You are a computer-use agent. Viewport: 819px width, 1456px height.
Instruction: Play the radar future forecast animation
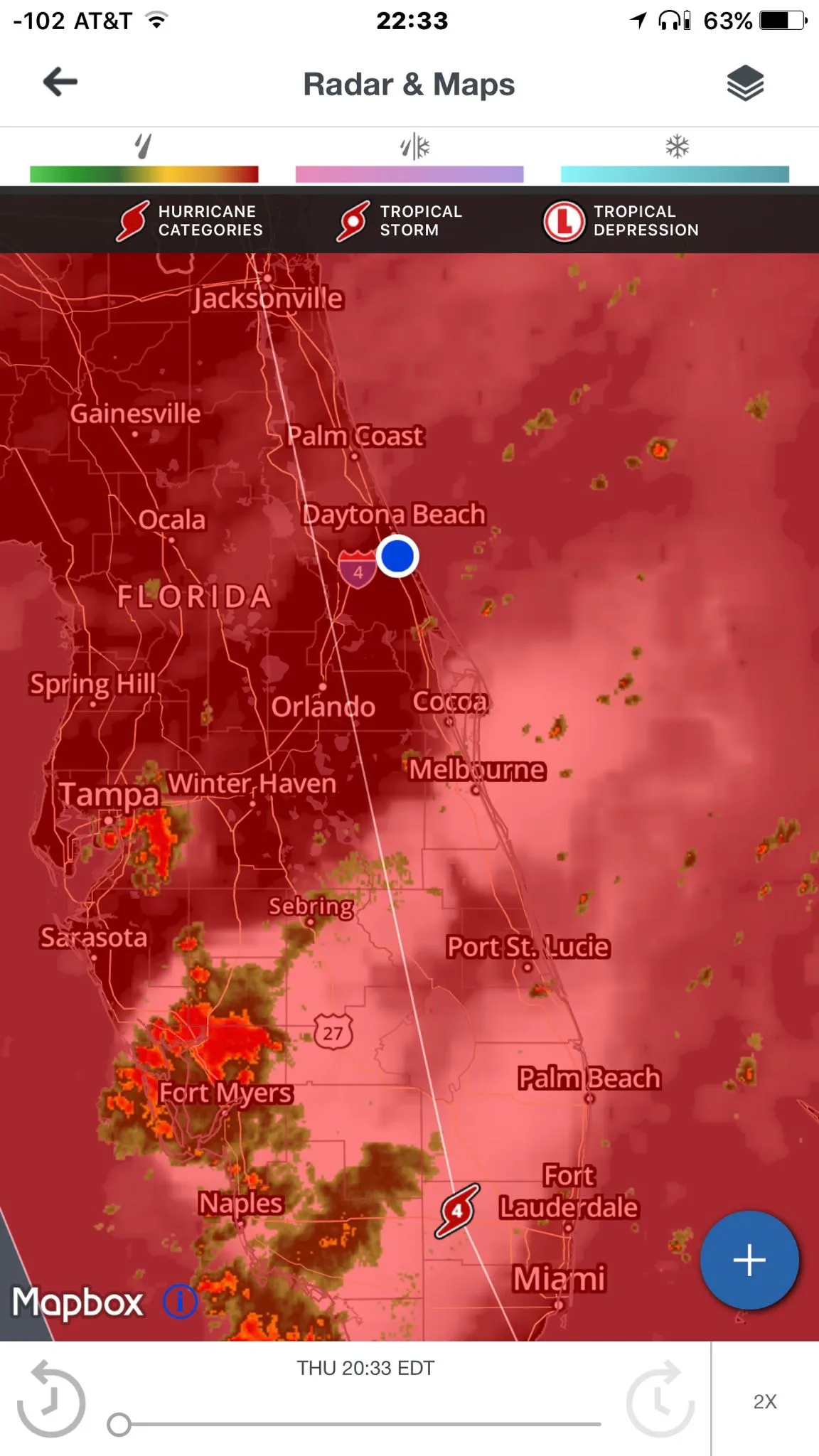pos(660,1398)
